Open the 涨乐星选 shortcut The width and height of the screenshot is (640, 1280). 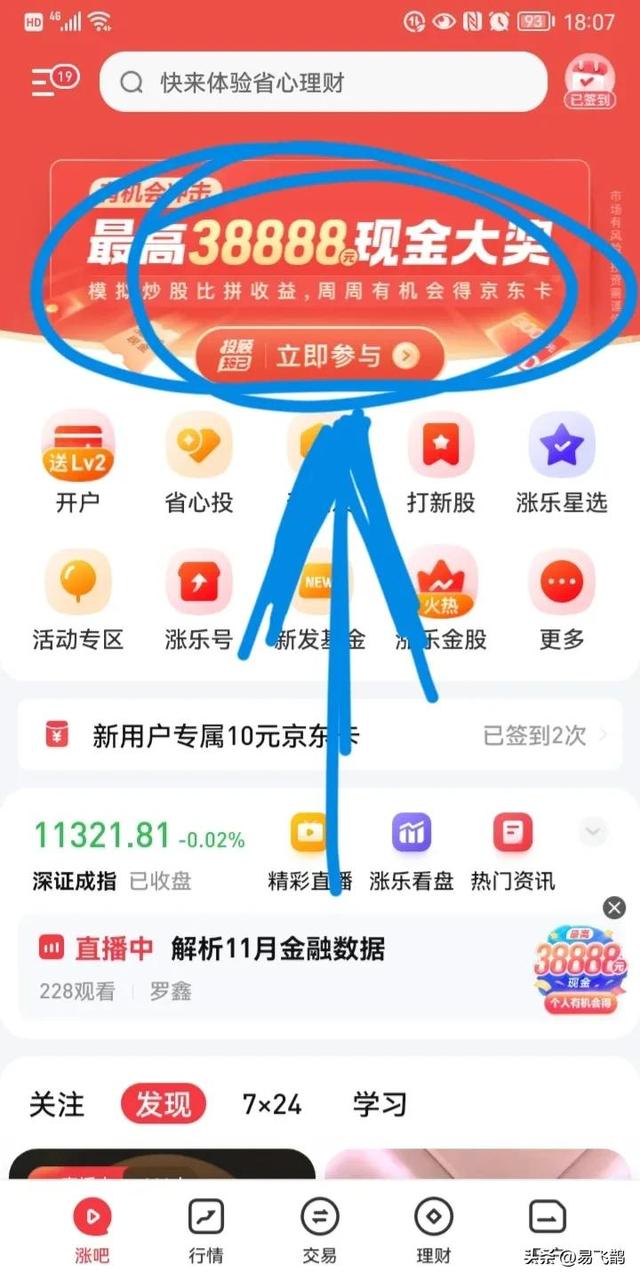coord(561,463)
